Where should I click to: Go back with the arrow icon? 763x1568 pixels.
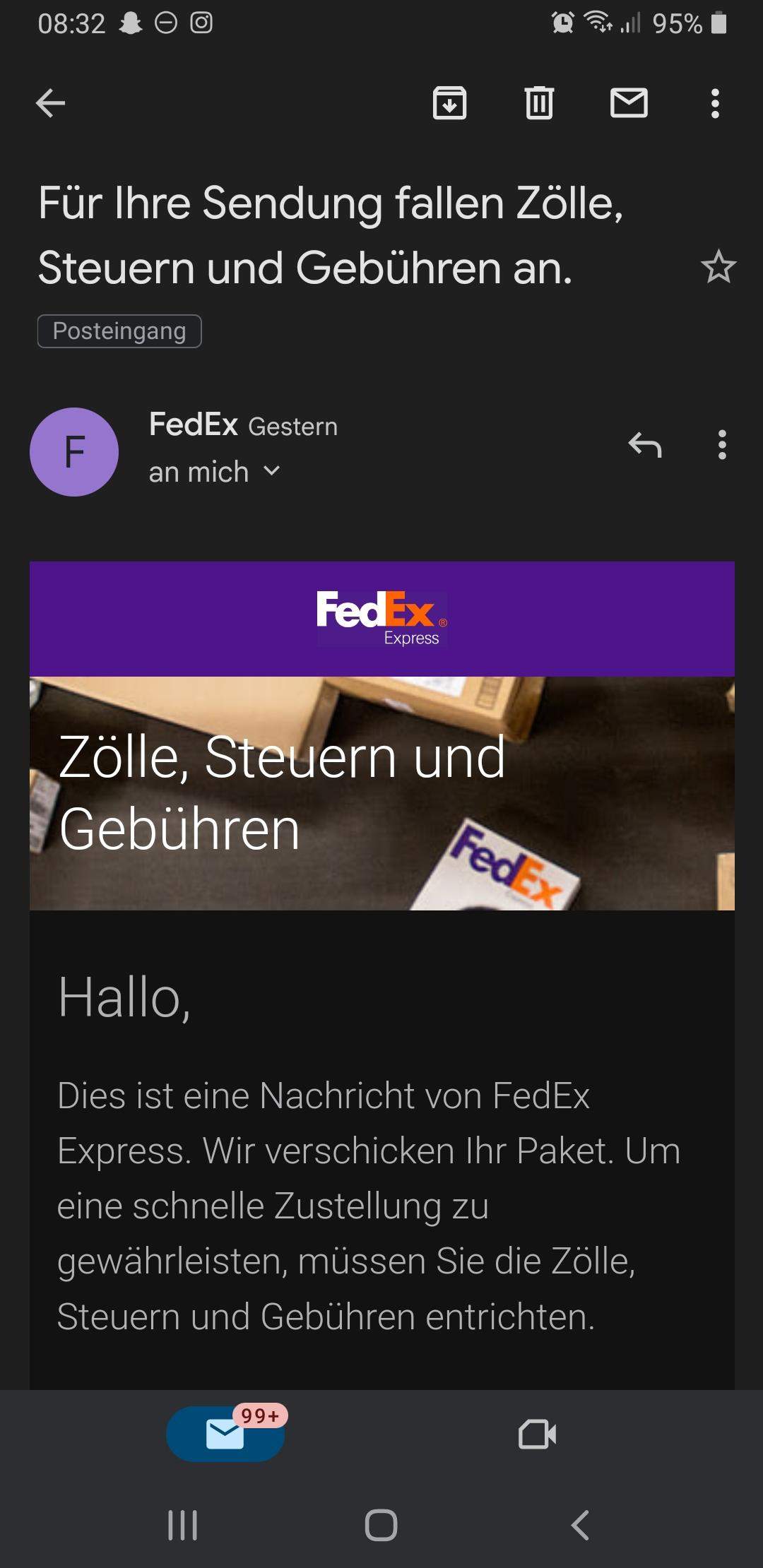click(x=48, y=104)
